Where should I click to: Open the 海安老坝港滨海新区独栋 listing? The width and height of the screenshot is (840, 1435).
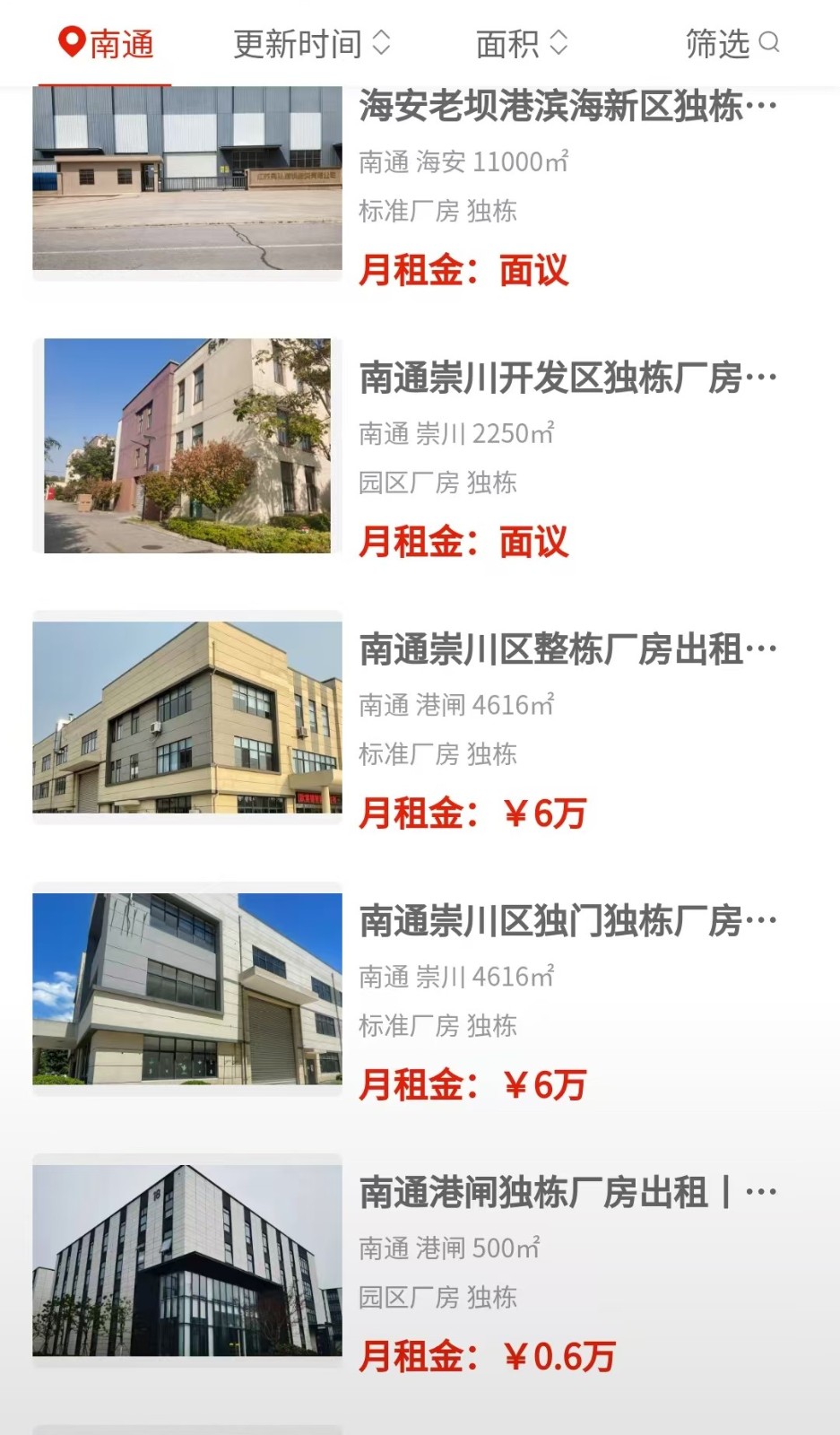tap(567, 108)
